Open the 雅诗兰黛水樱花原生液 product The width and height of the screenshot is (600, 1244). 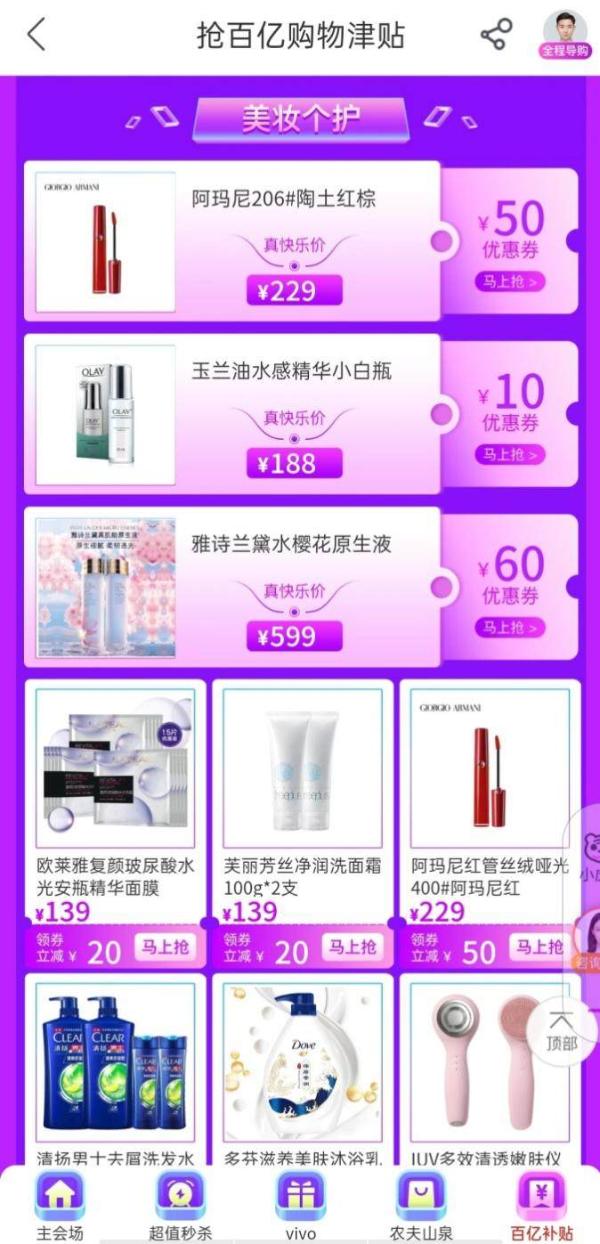click(x=232, y=585)
